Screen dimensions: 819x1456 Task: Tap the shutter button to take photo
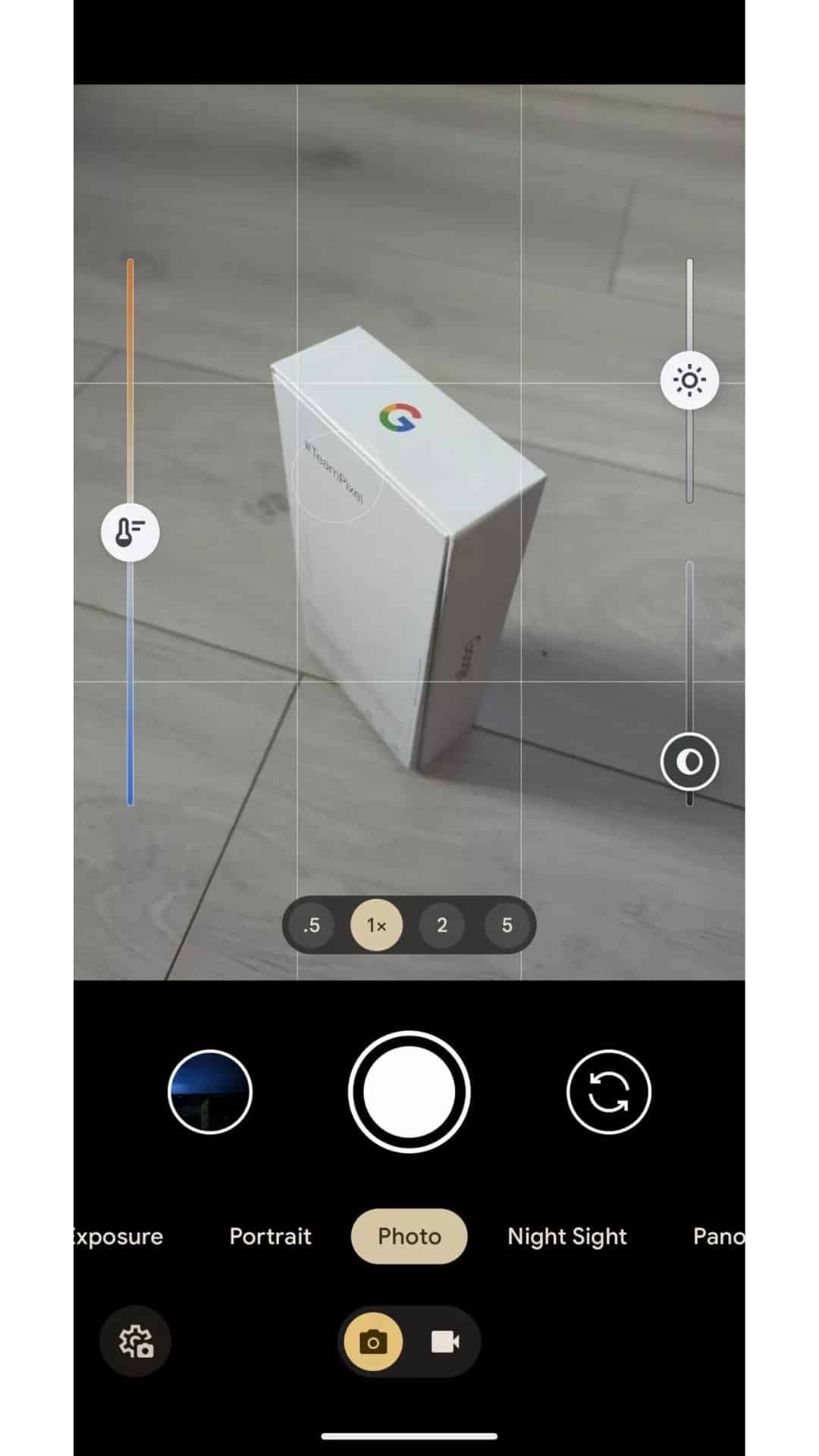pos(409,1092)
